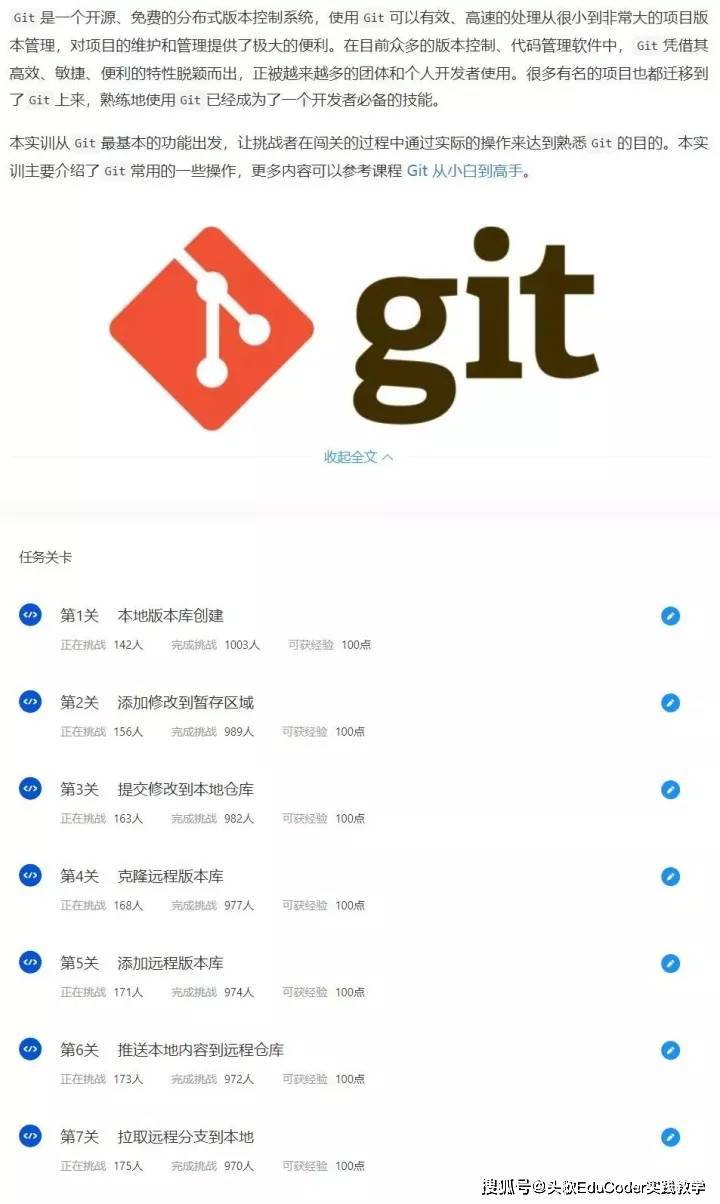This screenshot has height=1204, width=720.
Task: Tap the edit pencil for 第1关
Action: [670, 616]
